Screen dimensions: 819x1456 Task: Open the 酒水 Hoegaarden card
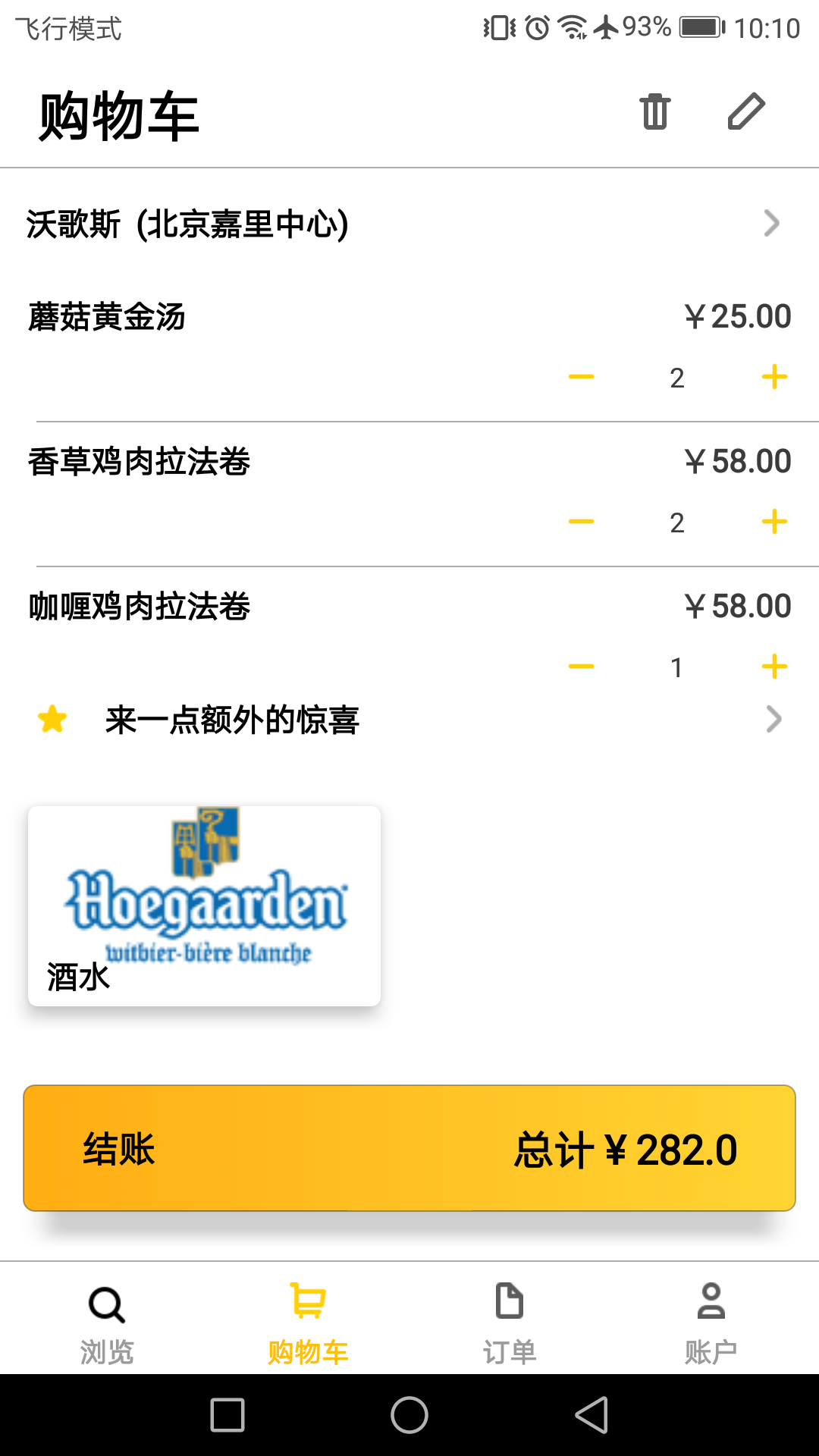(x=204, y=905)
